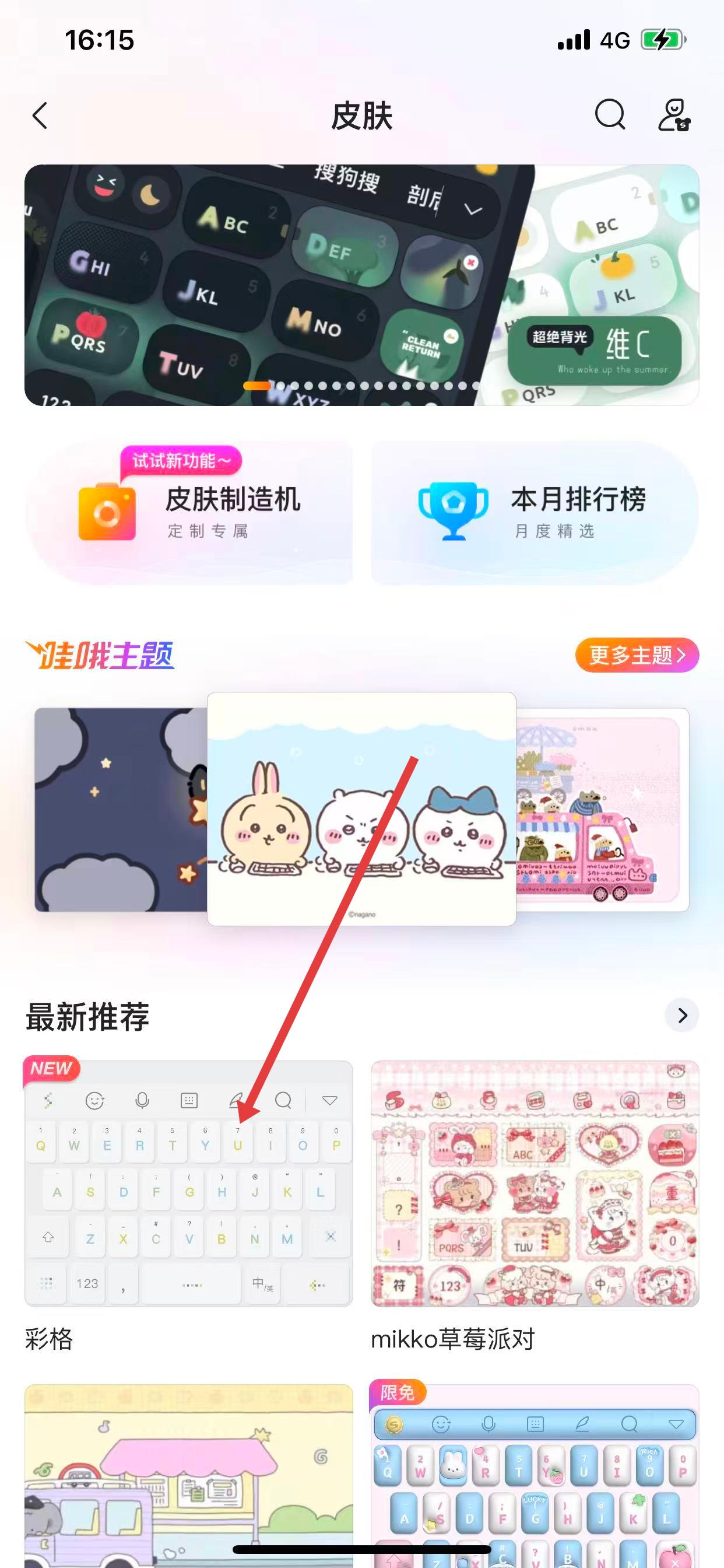Open the user profile icon
This screenshot has width=724, height=1568.
[x=674, y=115]
